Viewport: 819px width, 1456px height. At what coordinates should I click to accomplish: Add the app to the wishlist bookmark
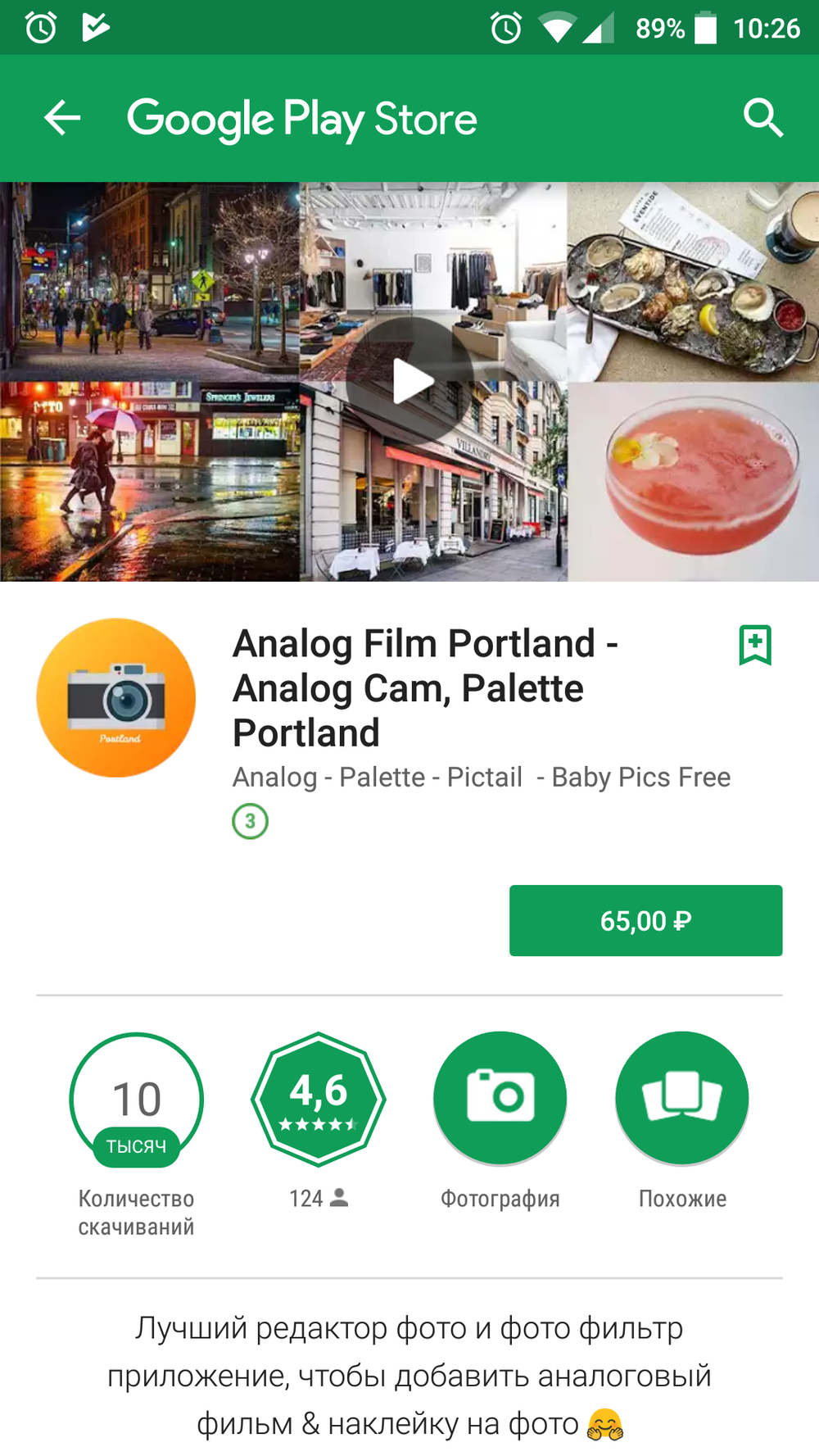coord(755,646)
